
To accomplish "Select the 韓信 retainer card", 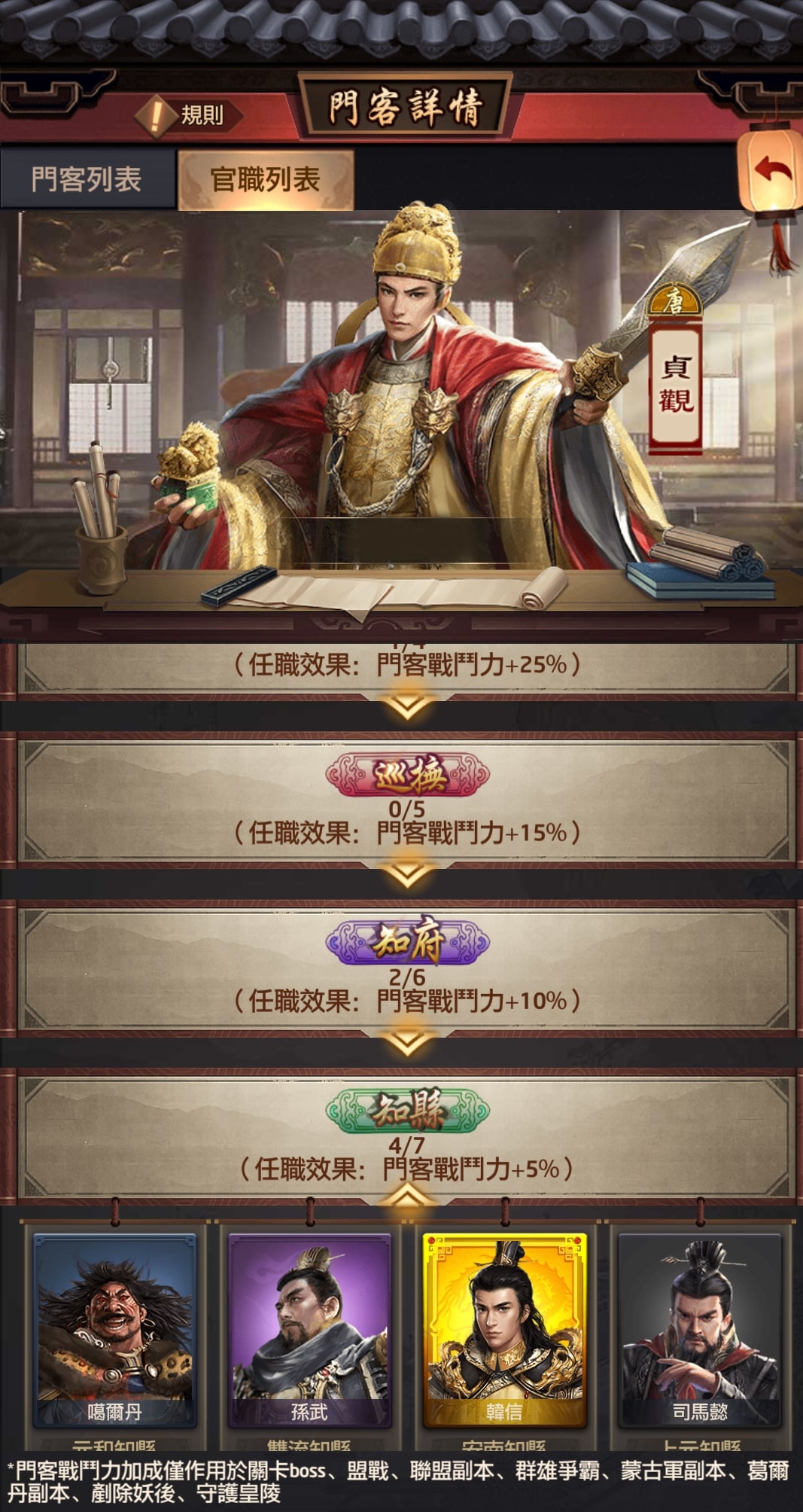I will coord(504,1331).
